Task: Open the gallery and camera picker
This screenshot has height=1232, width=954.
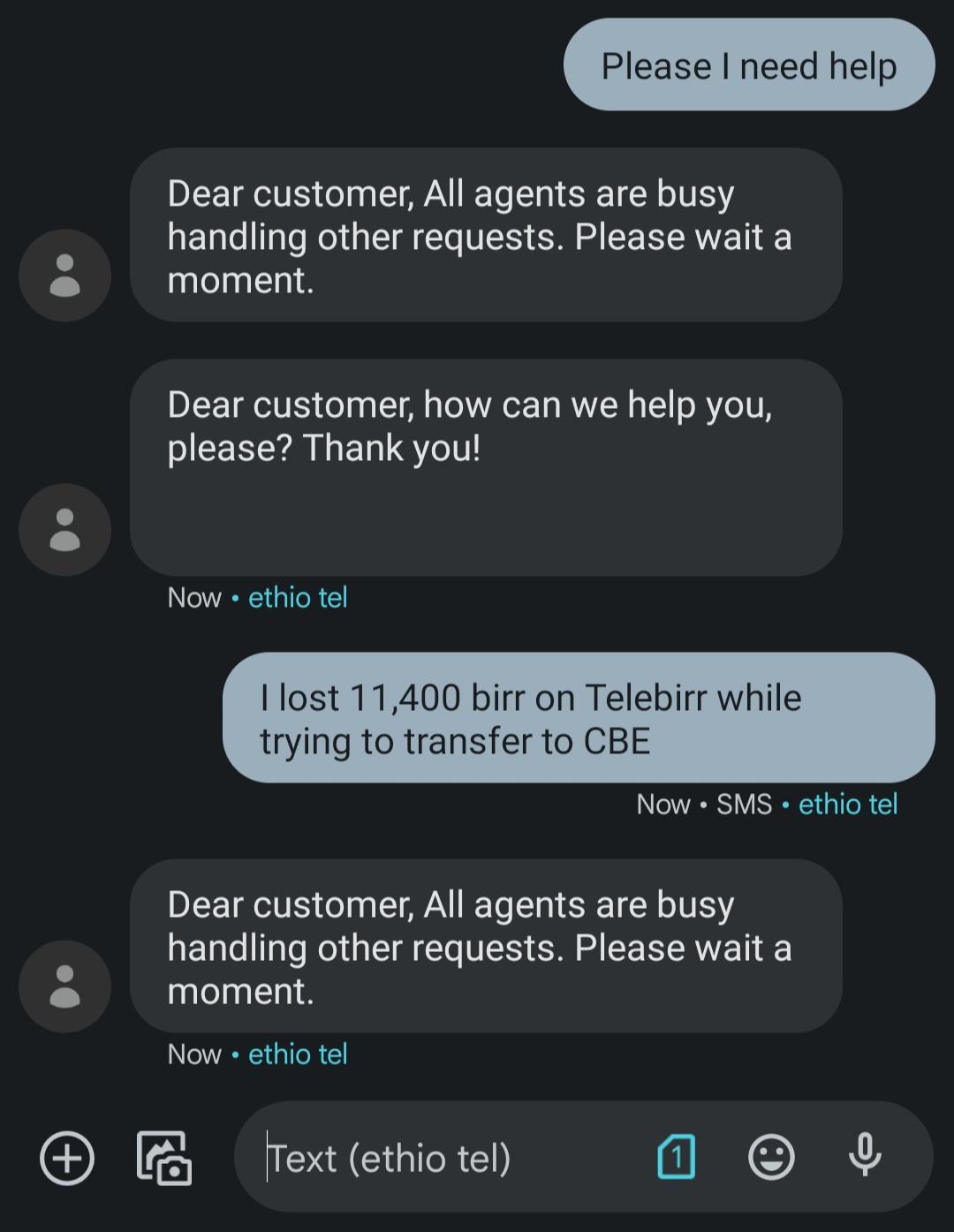Action: tap(164, 1157)
